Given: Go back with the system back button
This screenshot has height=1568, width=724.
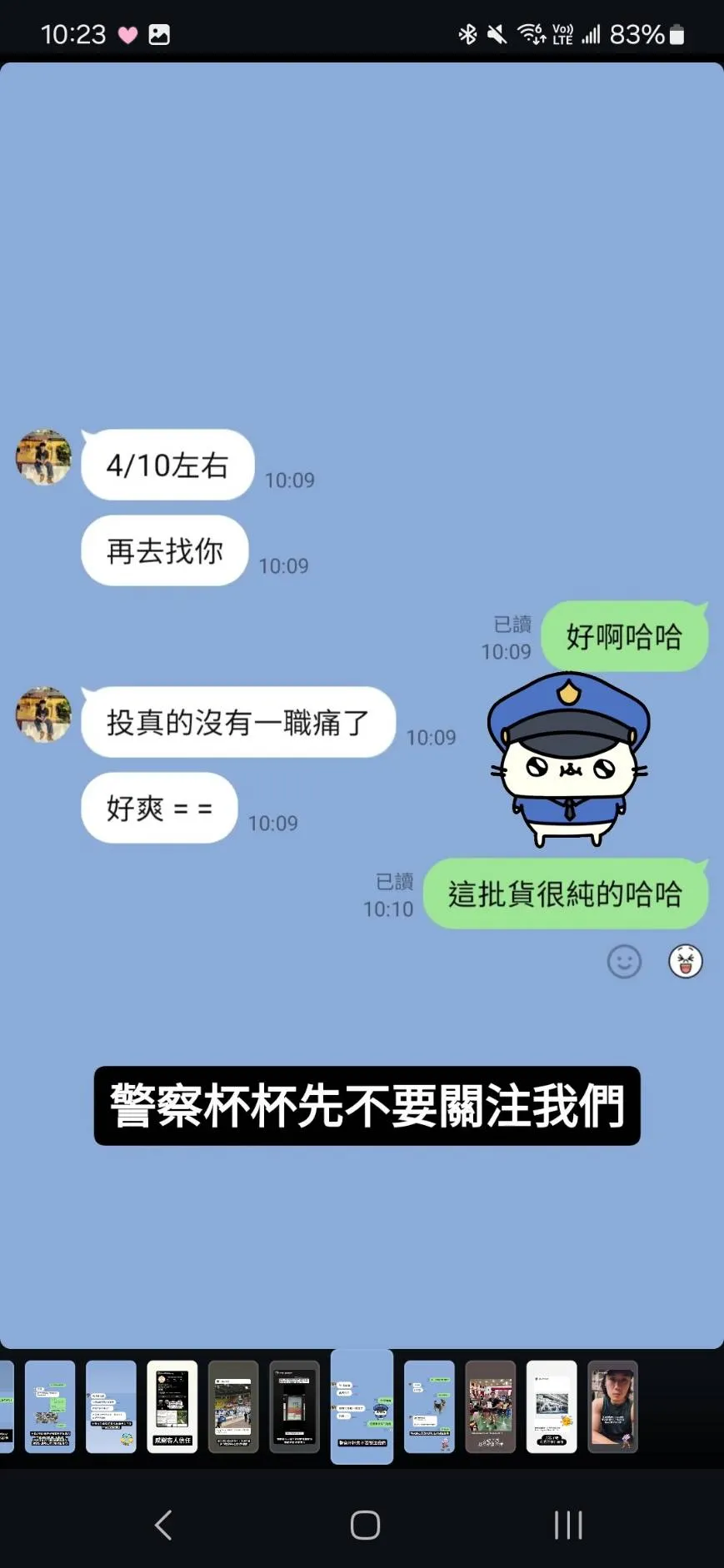Looking at the screenshot, I should (x=163, y=1526).
